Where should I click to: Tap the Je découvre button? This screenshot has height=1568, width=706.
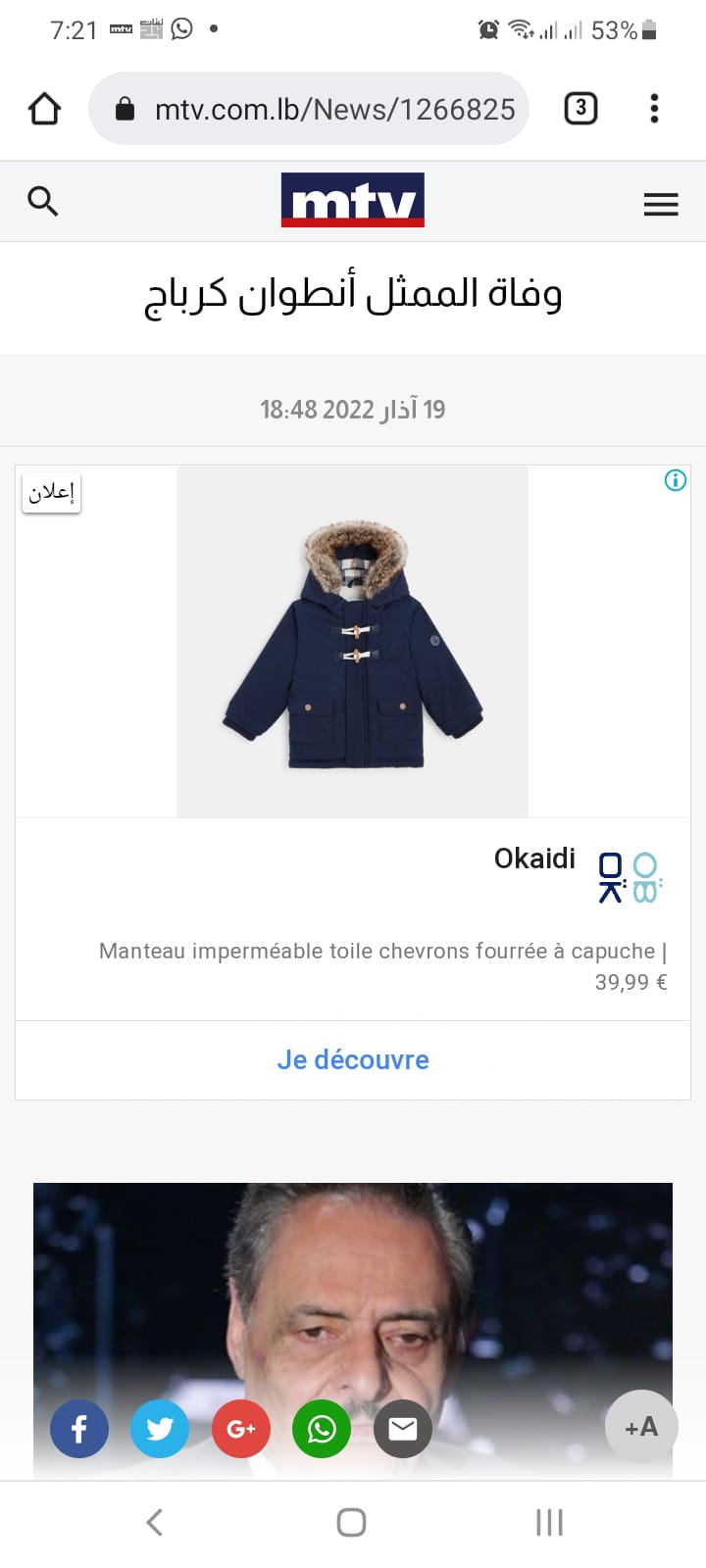[353, 1060]
